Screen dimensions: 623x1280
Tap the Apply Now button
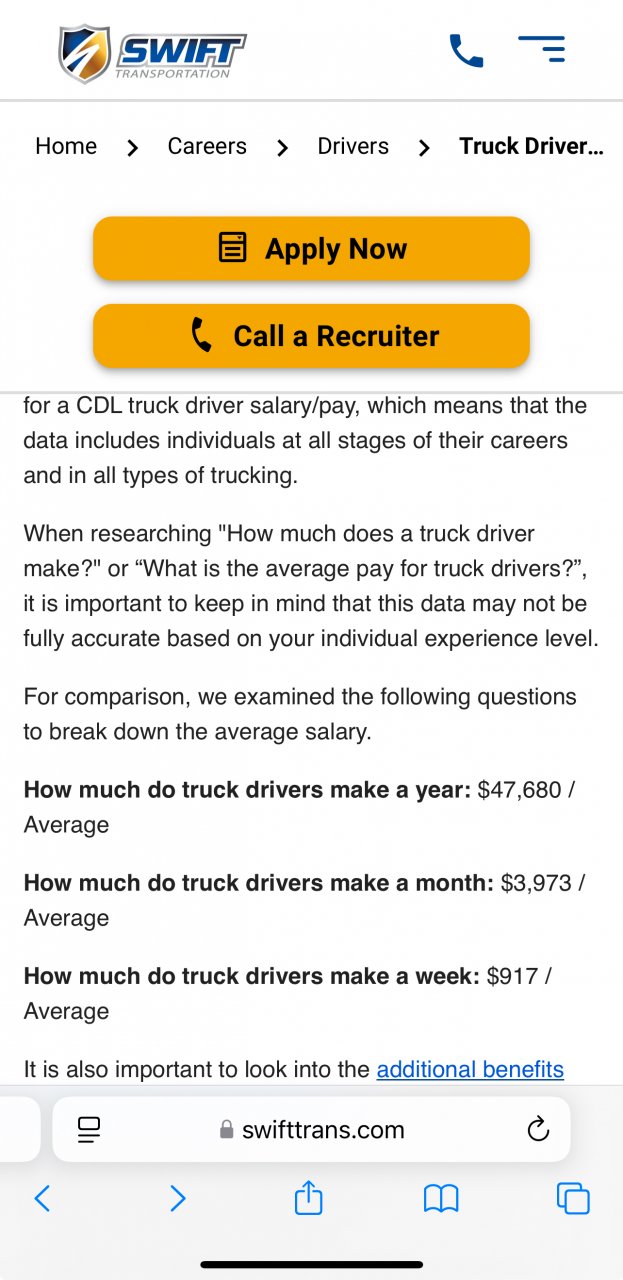[x=311, y=249]
